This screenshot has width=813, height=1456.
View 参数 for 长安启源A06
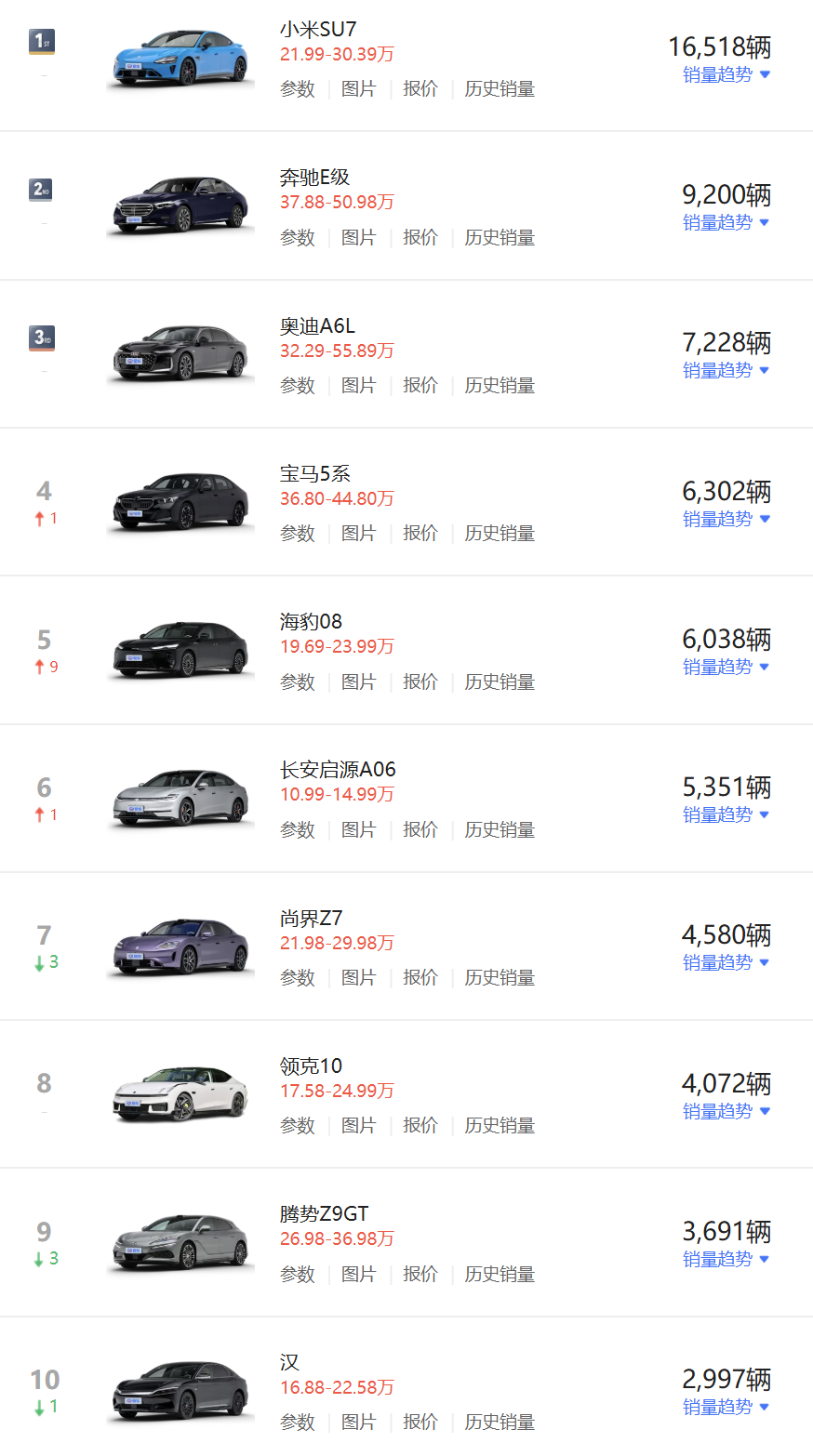(298, 830)
